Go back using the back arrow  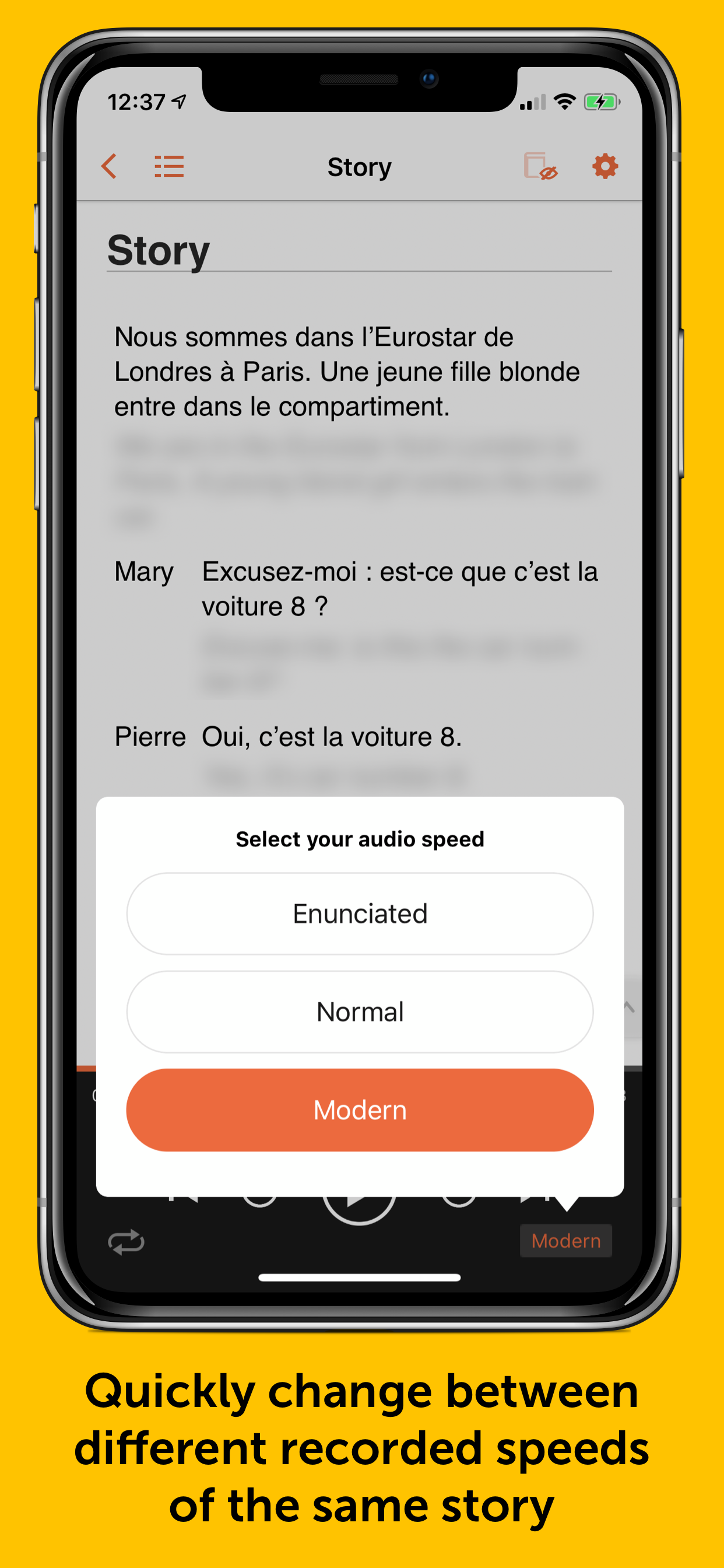click(110, 166)
